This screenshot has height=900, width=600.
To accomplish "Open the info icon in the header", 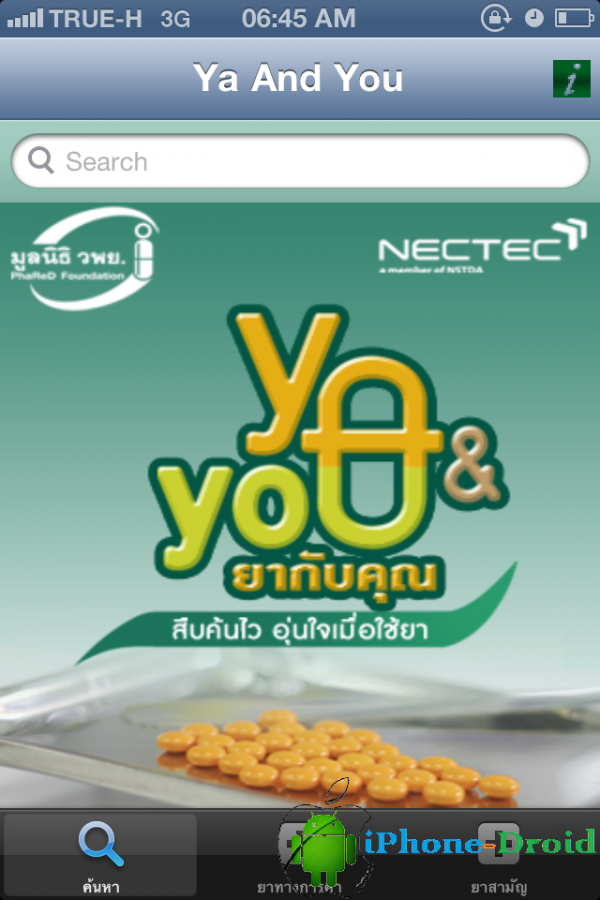I will [571, 79].
